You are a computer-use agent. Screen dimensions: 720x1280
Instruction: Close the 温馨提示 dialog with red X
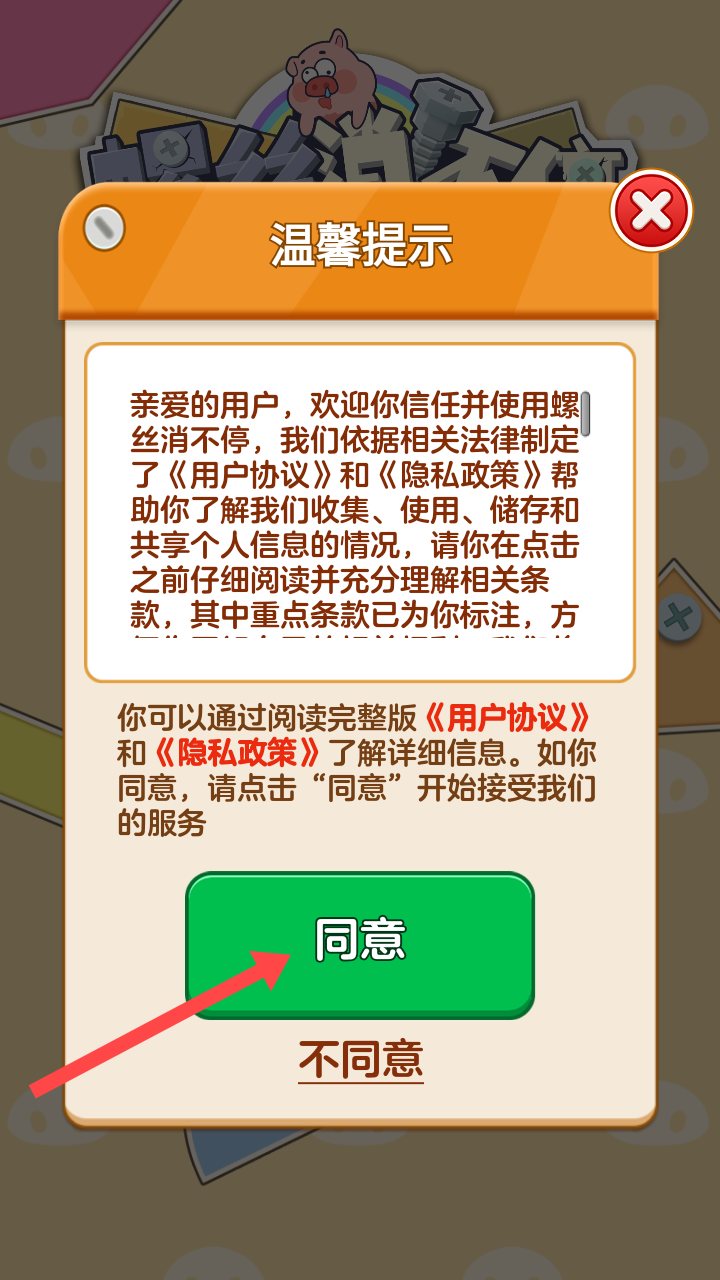651,211
